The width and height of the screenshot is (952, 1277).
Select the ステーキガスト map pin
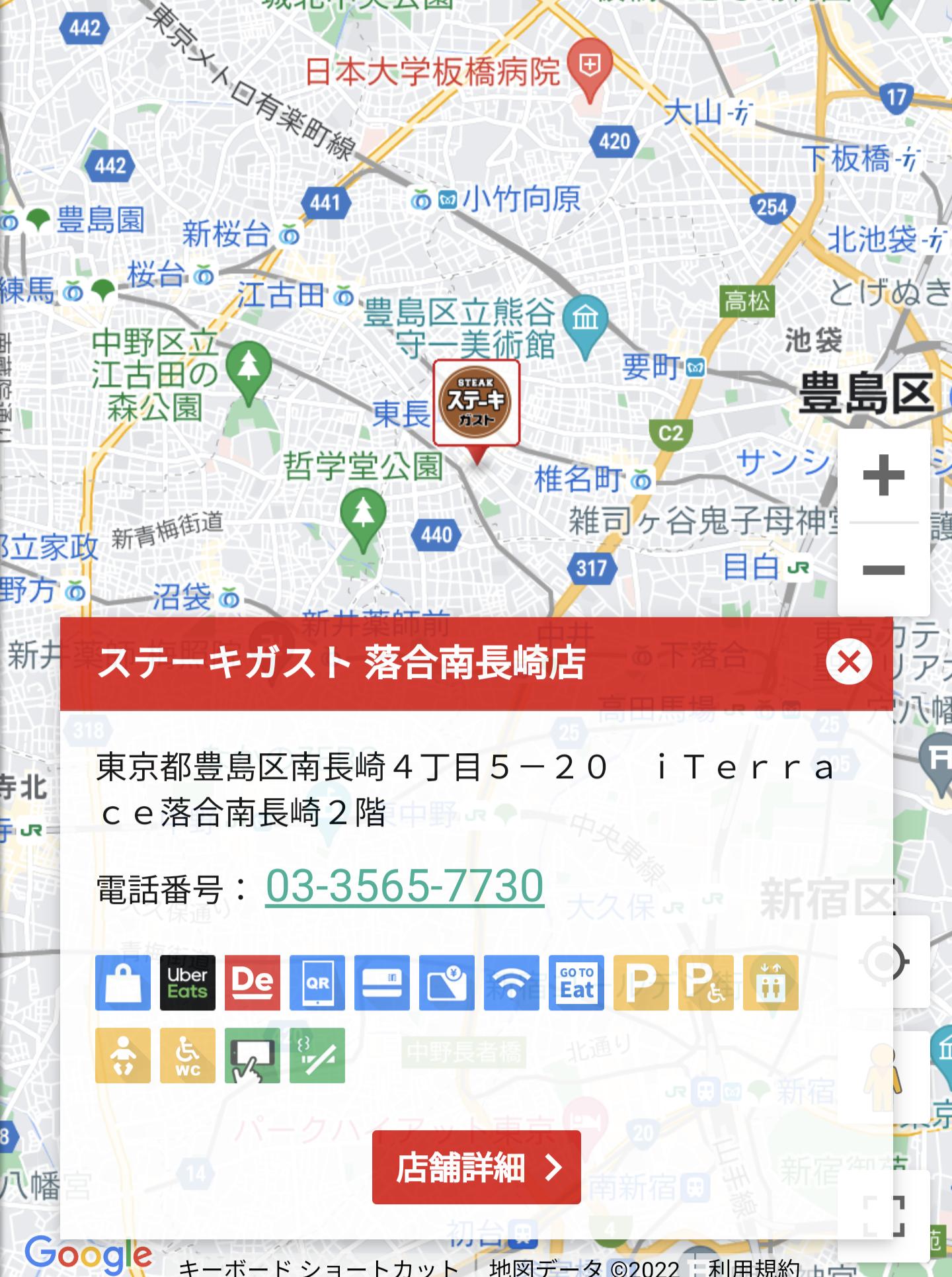(476, 403)
